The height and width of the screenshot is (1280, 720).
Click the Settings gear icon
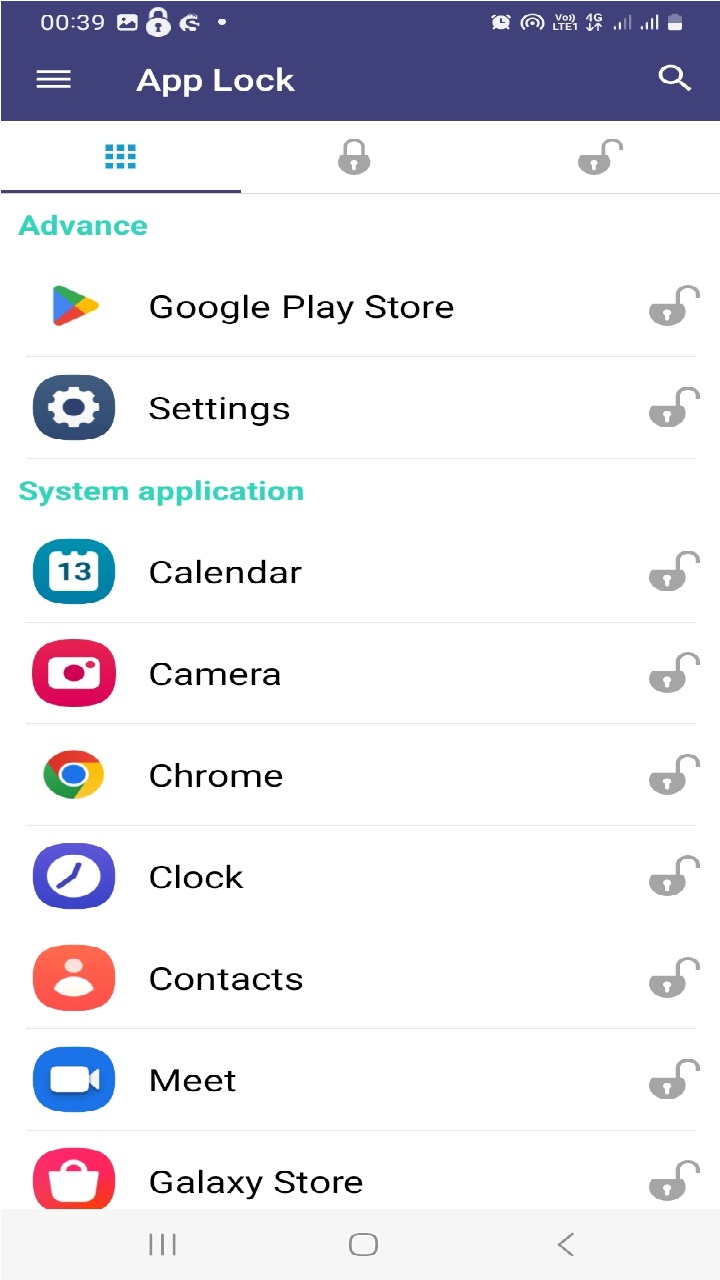click(x=73, y=407)
